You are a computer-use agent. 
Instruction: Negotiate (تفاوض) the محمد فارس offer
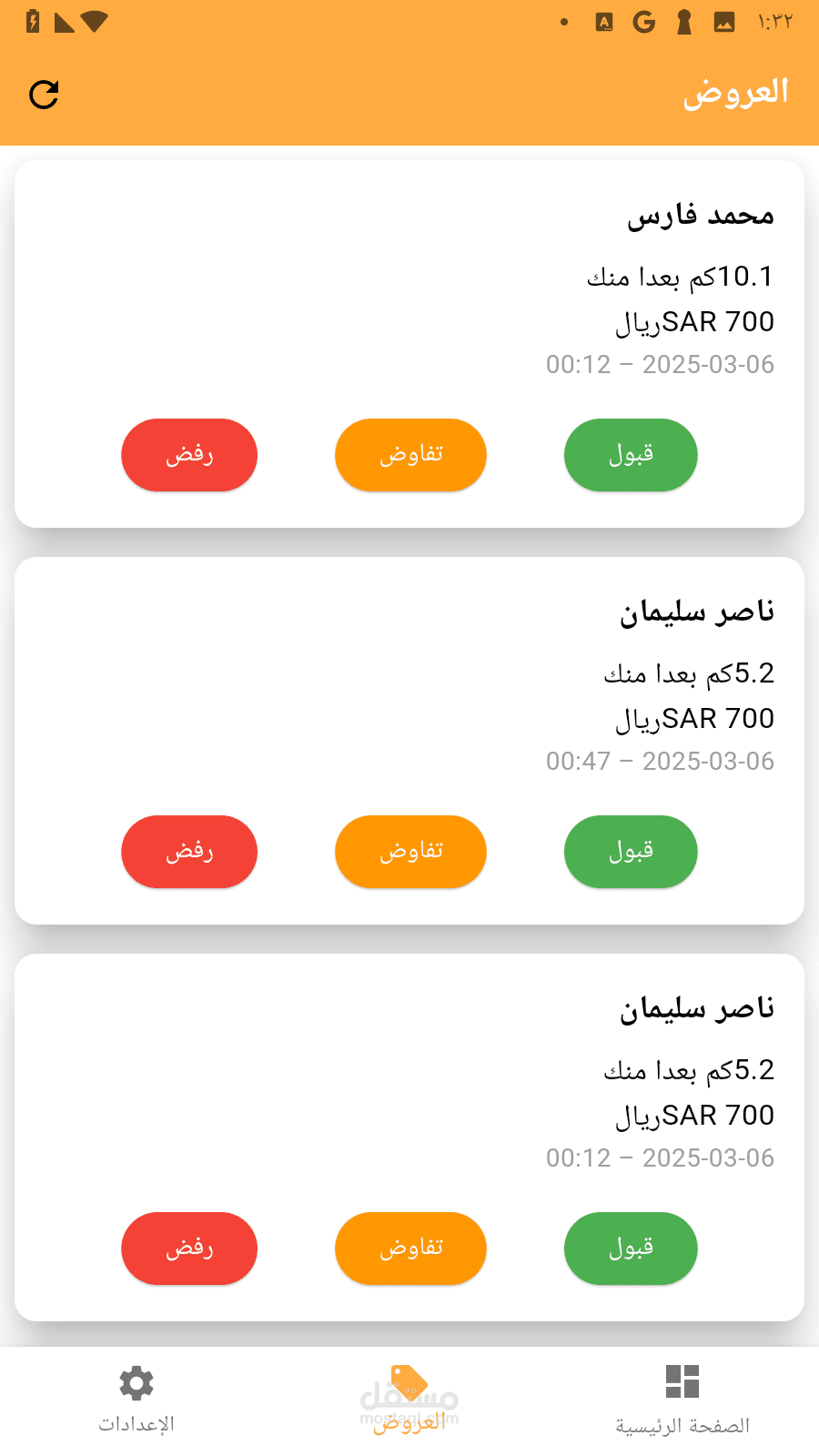[410, 455]
